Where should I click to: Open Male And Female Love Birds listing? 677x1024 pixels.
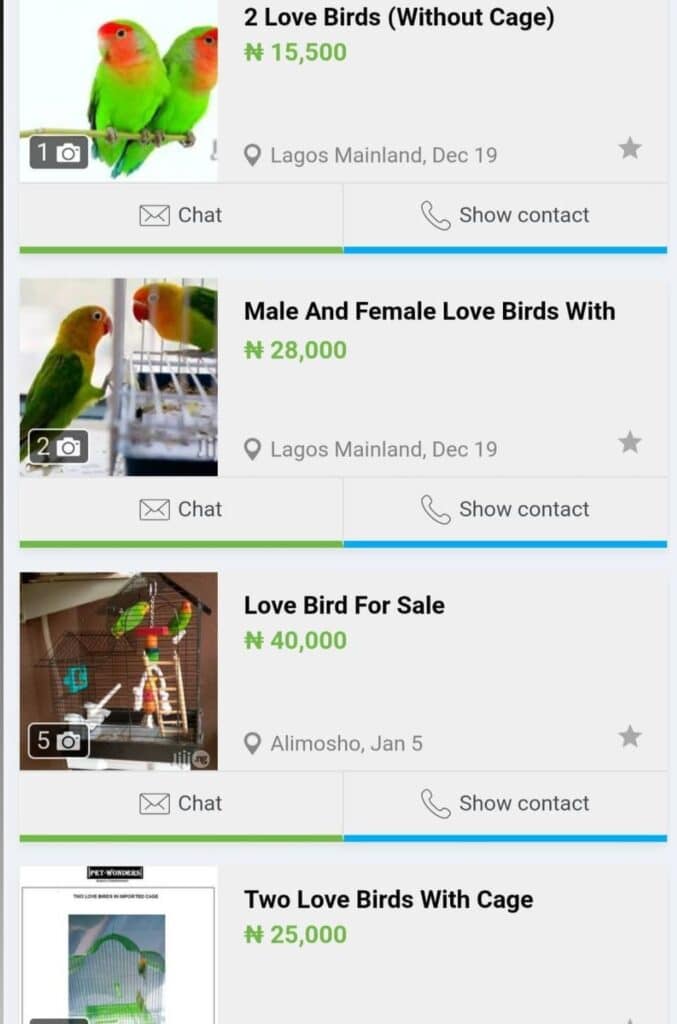tap(429, 312)
